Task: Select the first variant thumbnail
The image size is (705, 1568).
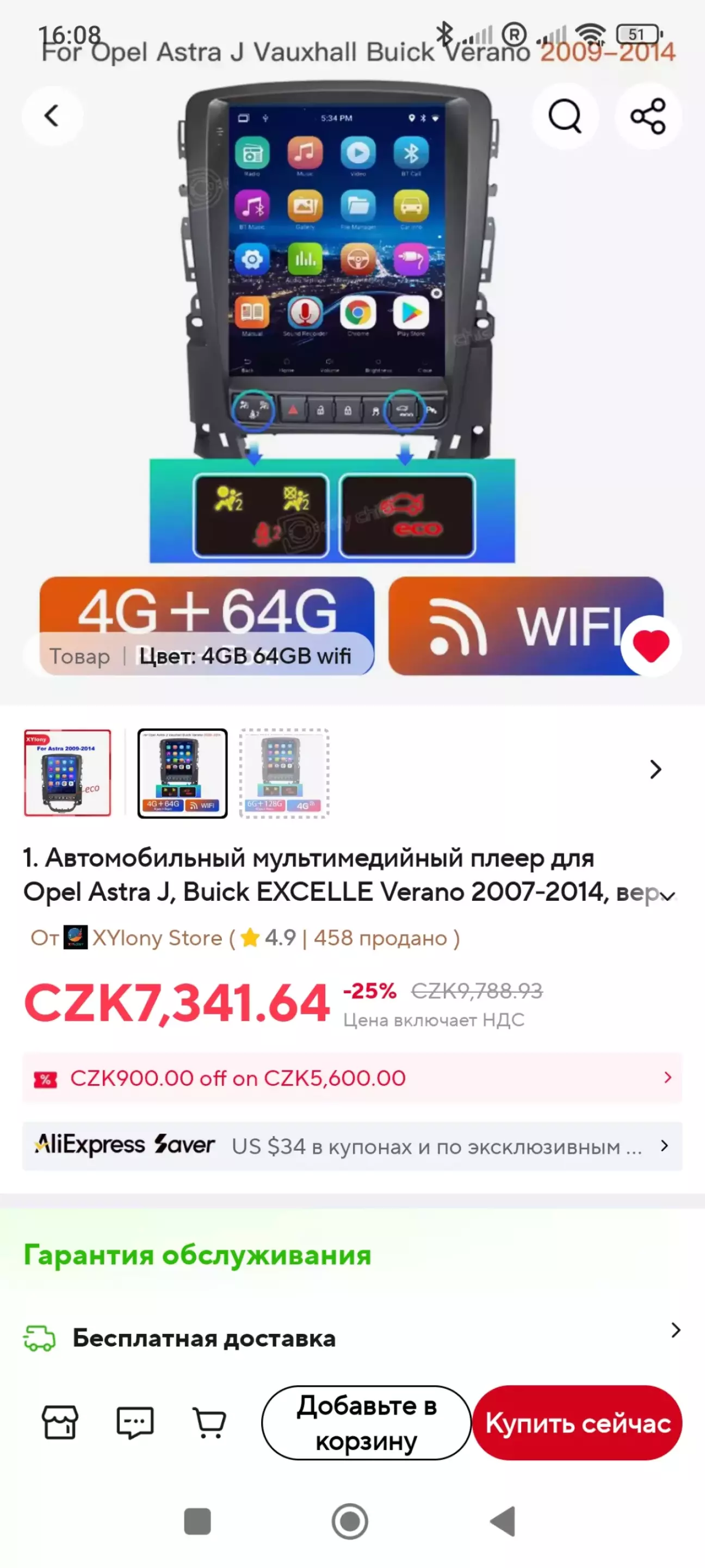Action: coord(67,772)
